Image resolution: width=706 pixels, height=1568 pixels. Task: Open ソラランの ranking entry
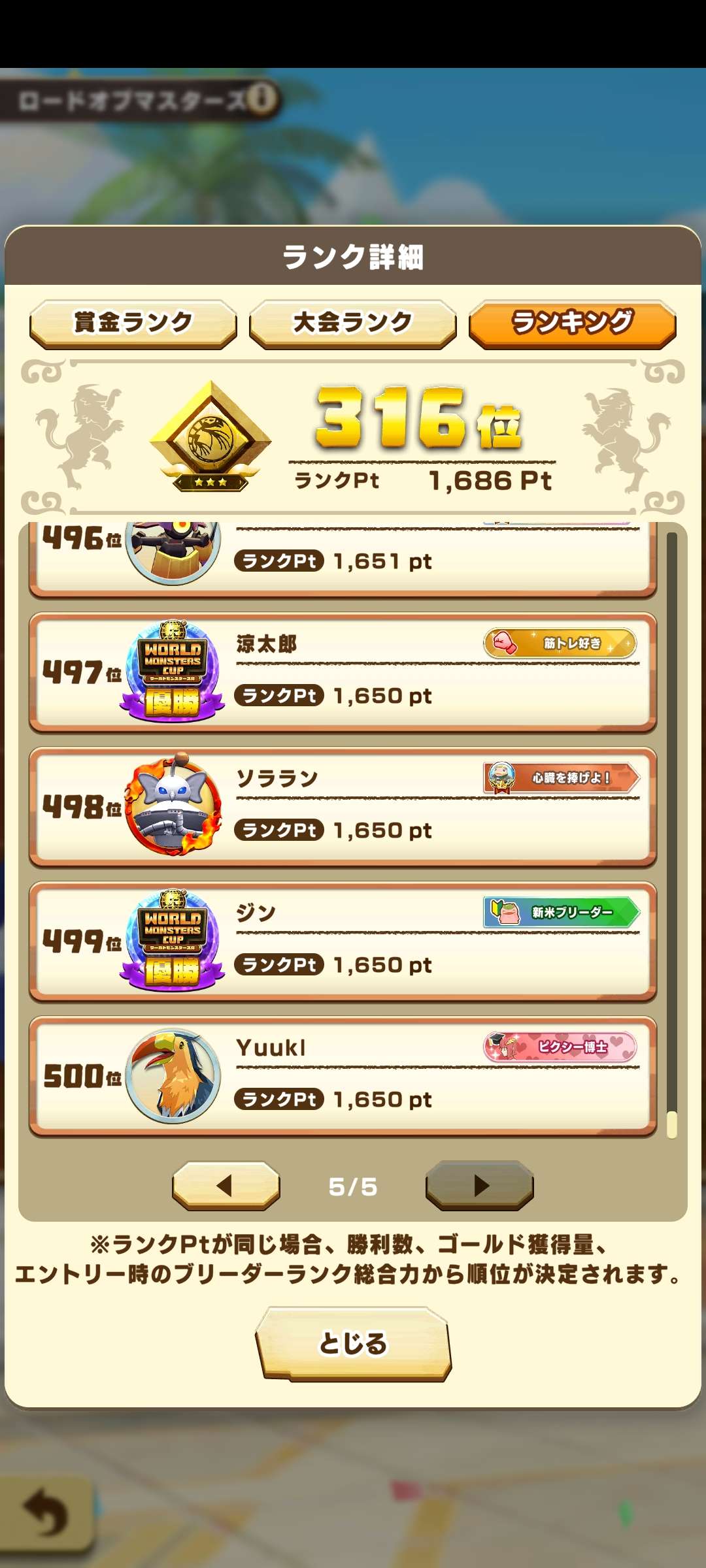pos(343,808)
